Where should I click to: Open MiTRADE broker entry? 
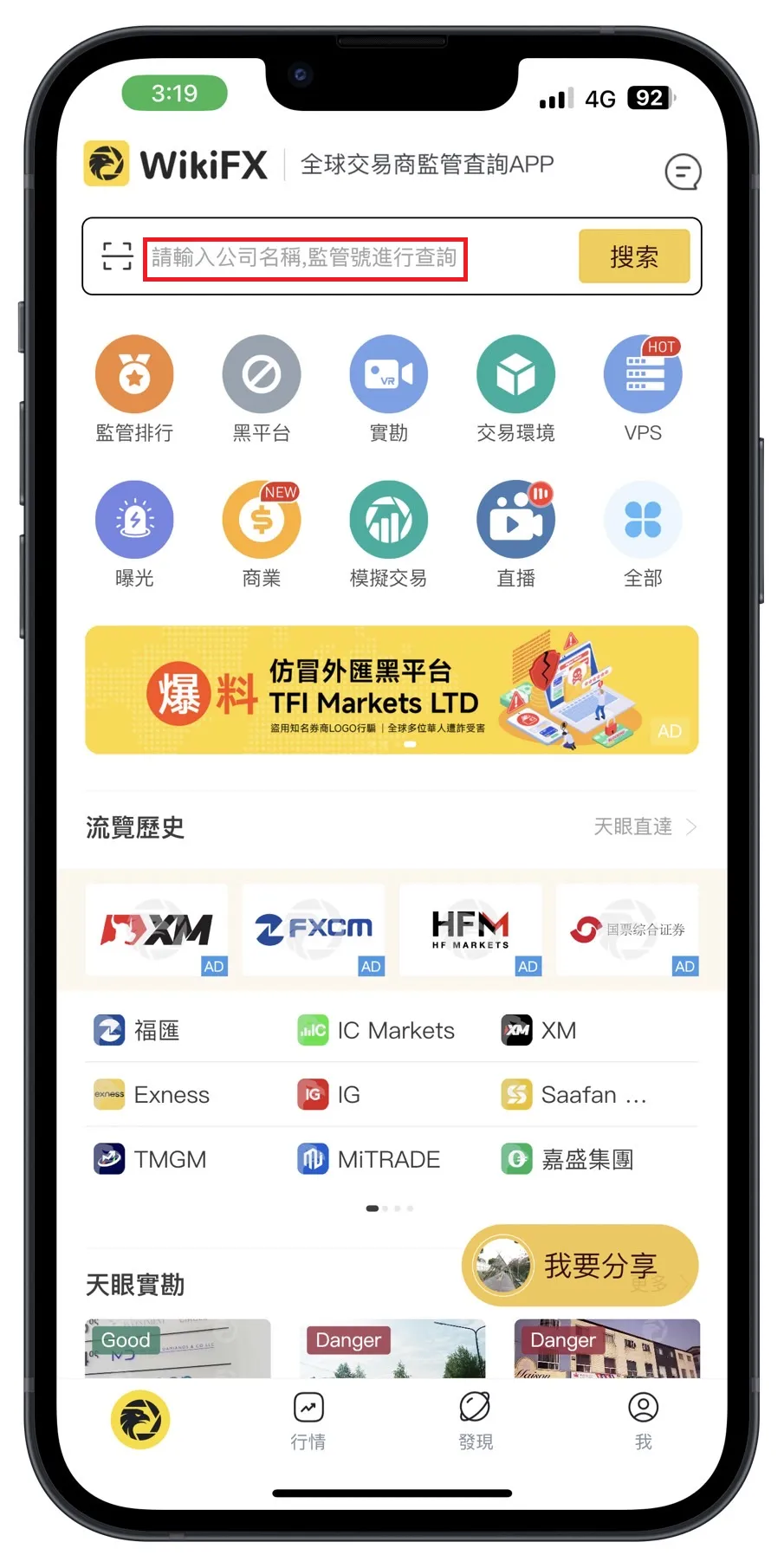(x=369, y=1159)
